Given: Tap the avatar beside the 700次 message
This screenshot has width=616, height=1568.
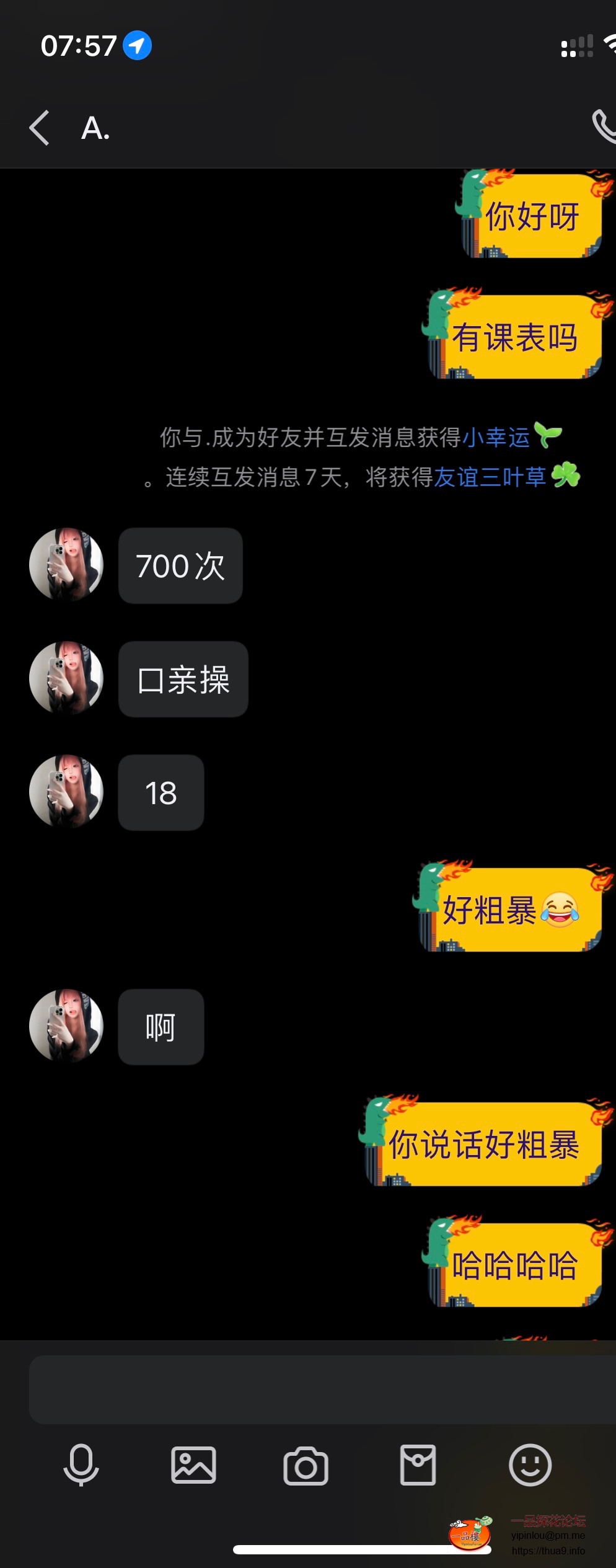Looking at the screenshot, I should (66, 565).
